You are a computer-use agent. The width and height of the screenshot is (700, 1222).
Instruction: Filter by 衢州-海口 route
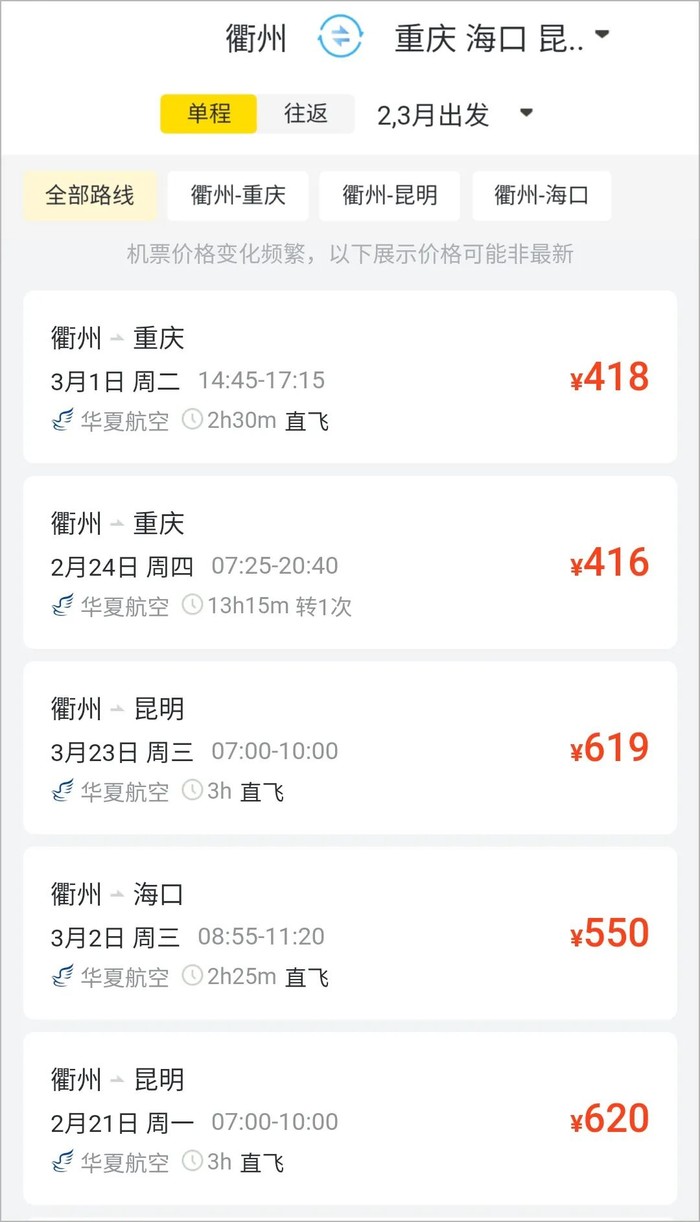pyautogui.click(x=541, y=195)
